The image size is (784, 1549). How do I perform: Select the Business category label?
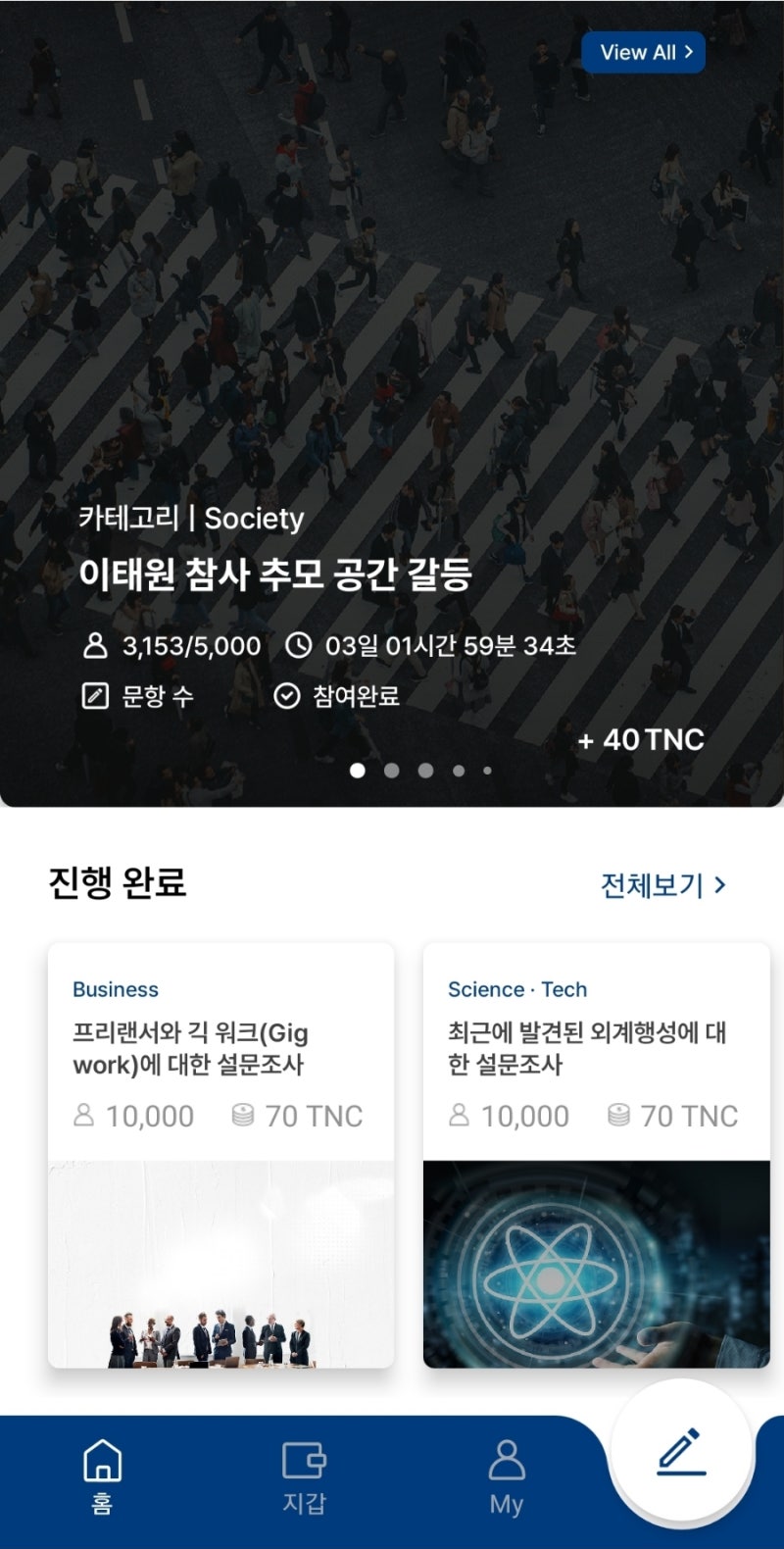tap(115, 989)
